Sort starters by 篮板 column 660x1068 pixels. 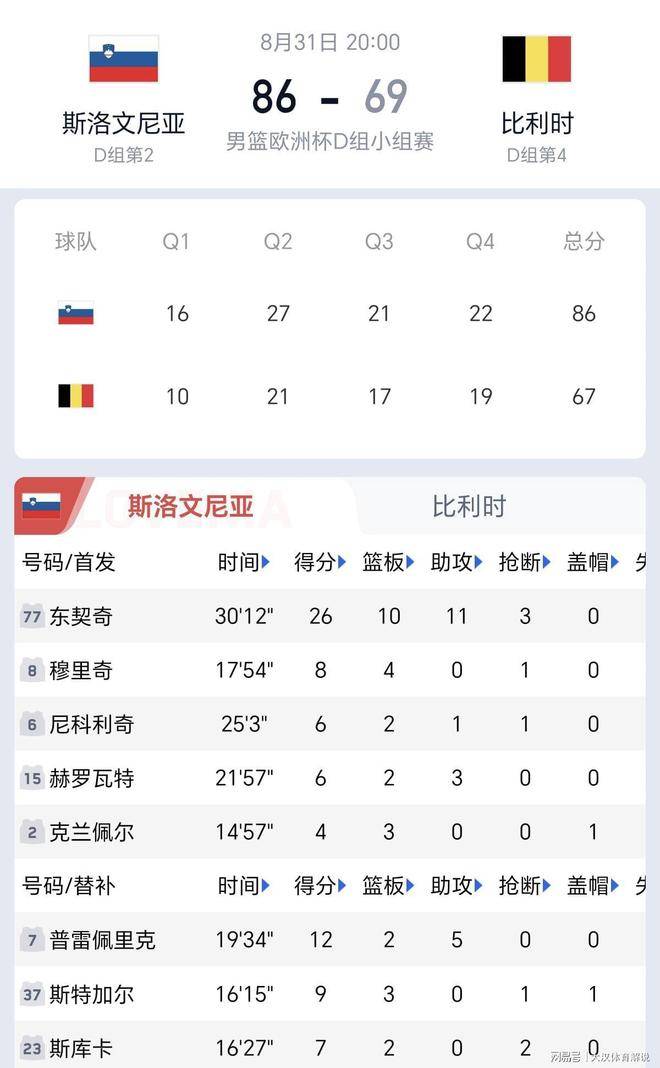388,562
